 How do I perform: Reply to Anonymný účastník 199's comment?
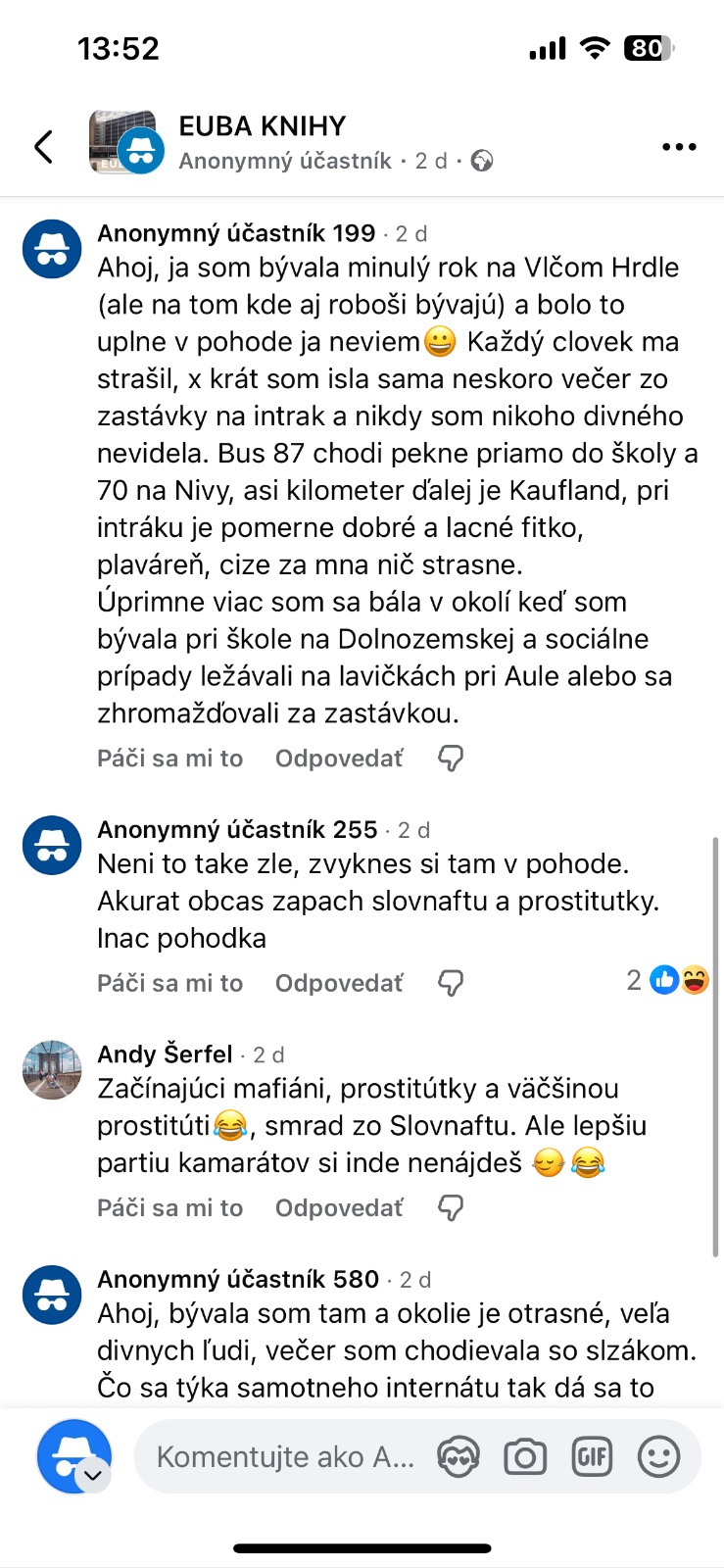click(x=339, y=759)
